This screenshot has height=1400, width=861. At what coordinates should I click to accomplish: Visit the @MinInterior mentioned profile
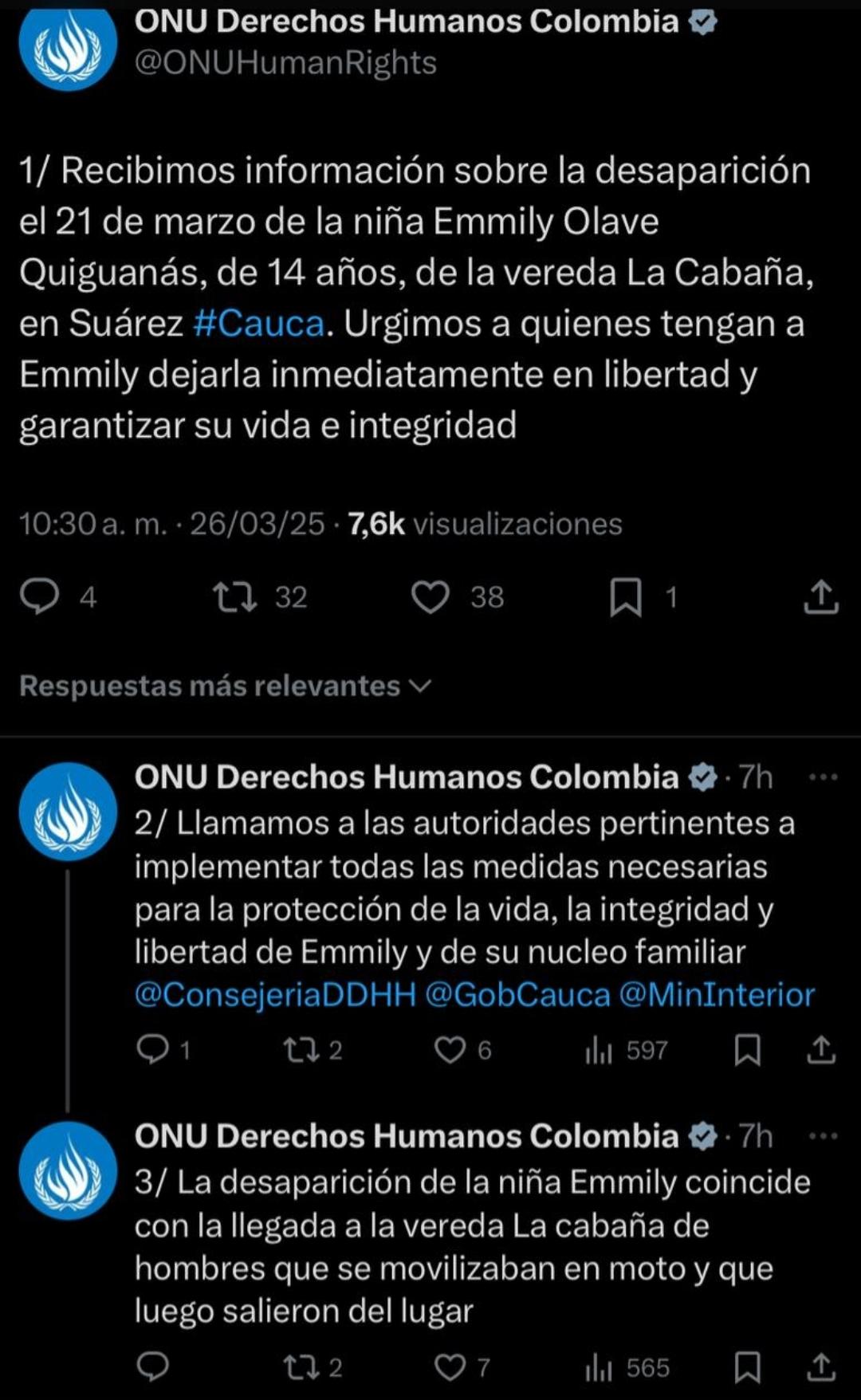(717, 995)
